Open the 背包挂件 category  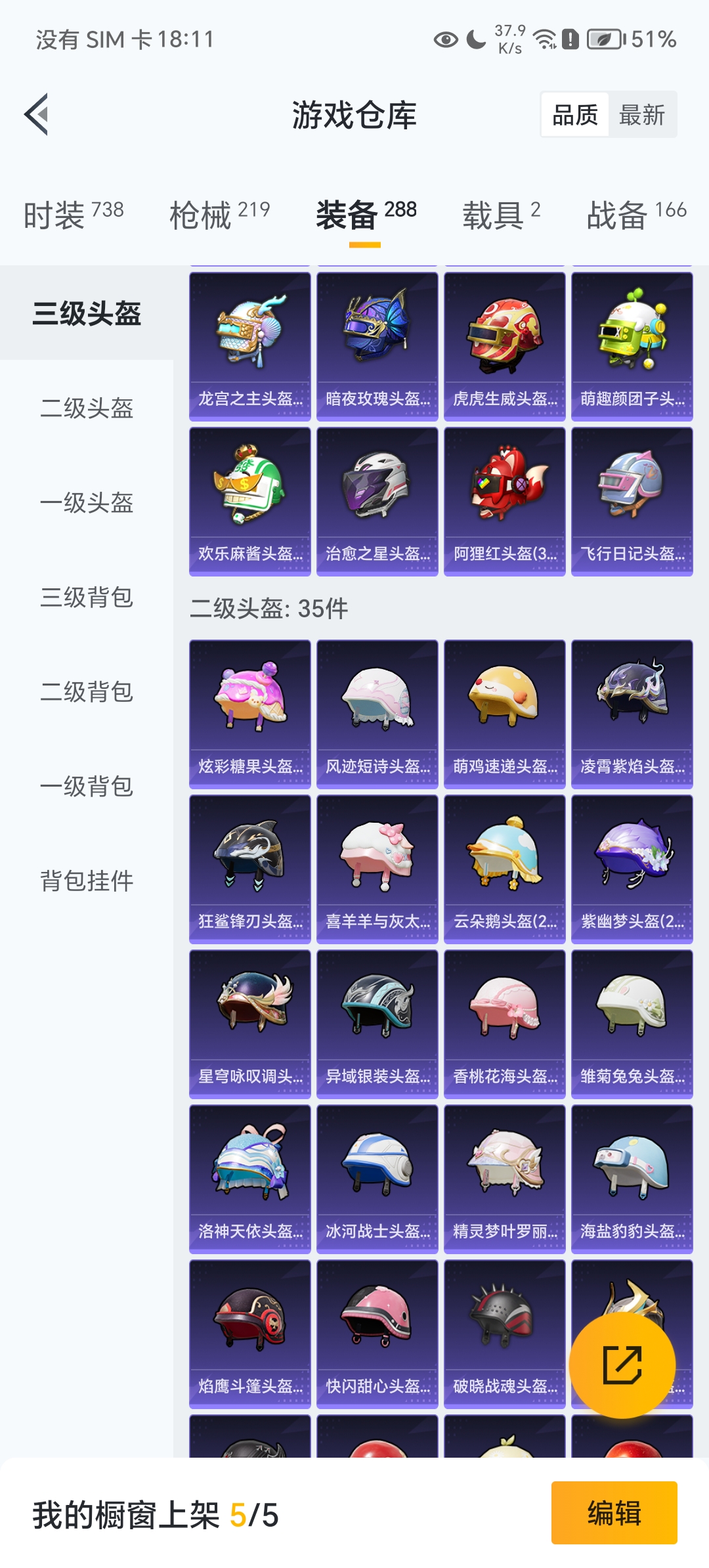87,881
